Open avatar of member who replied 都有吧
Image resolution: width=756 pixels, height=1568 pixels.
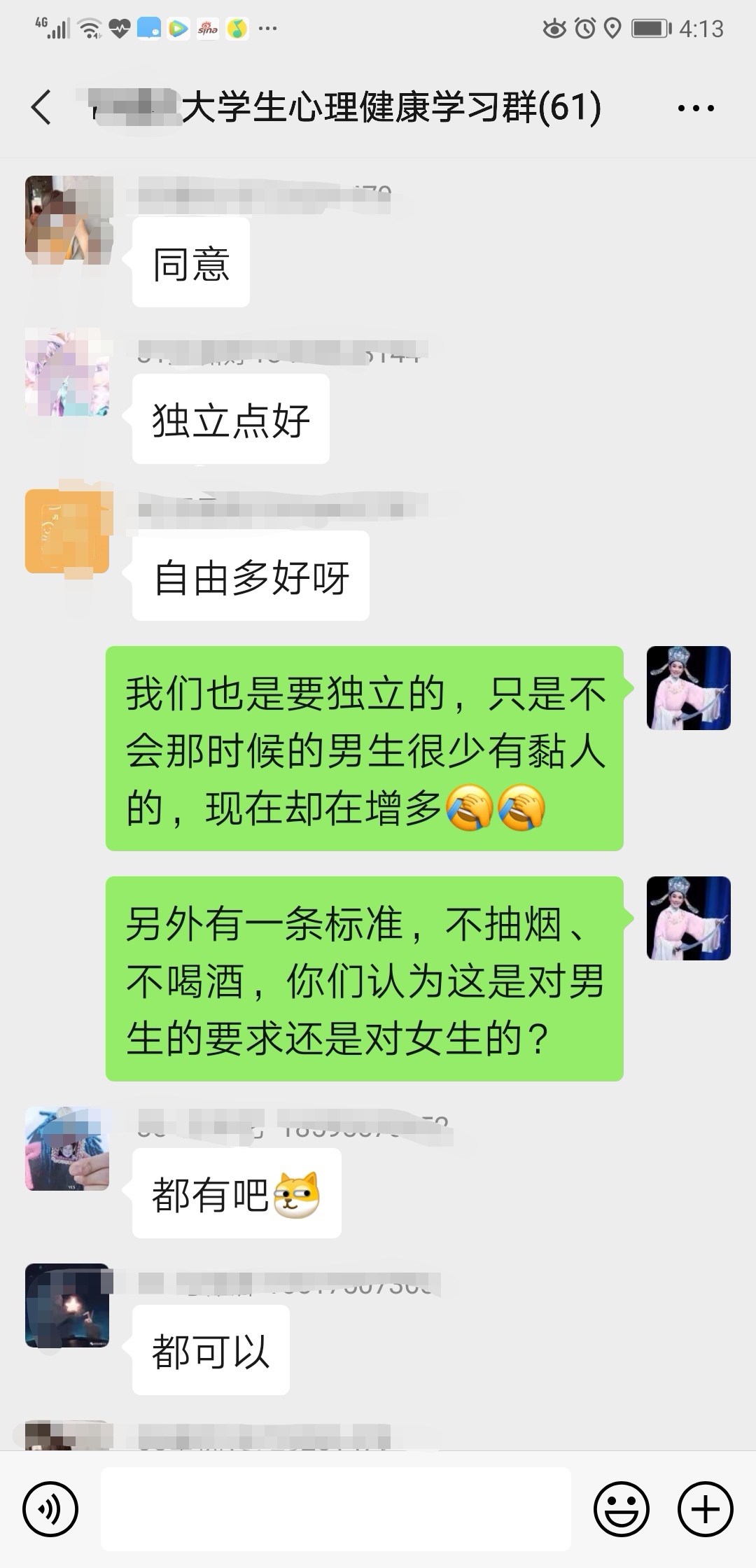68,1149
